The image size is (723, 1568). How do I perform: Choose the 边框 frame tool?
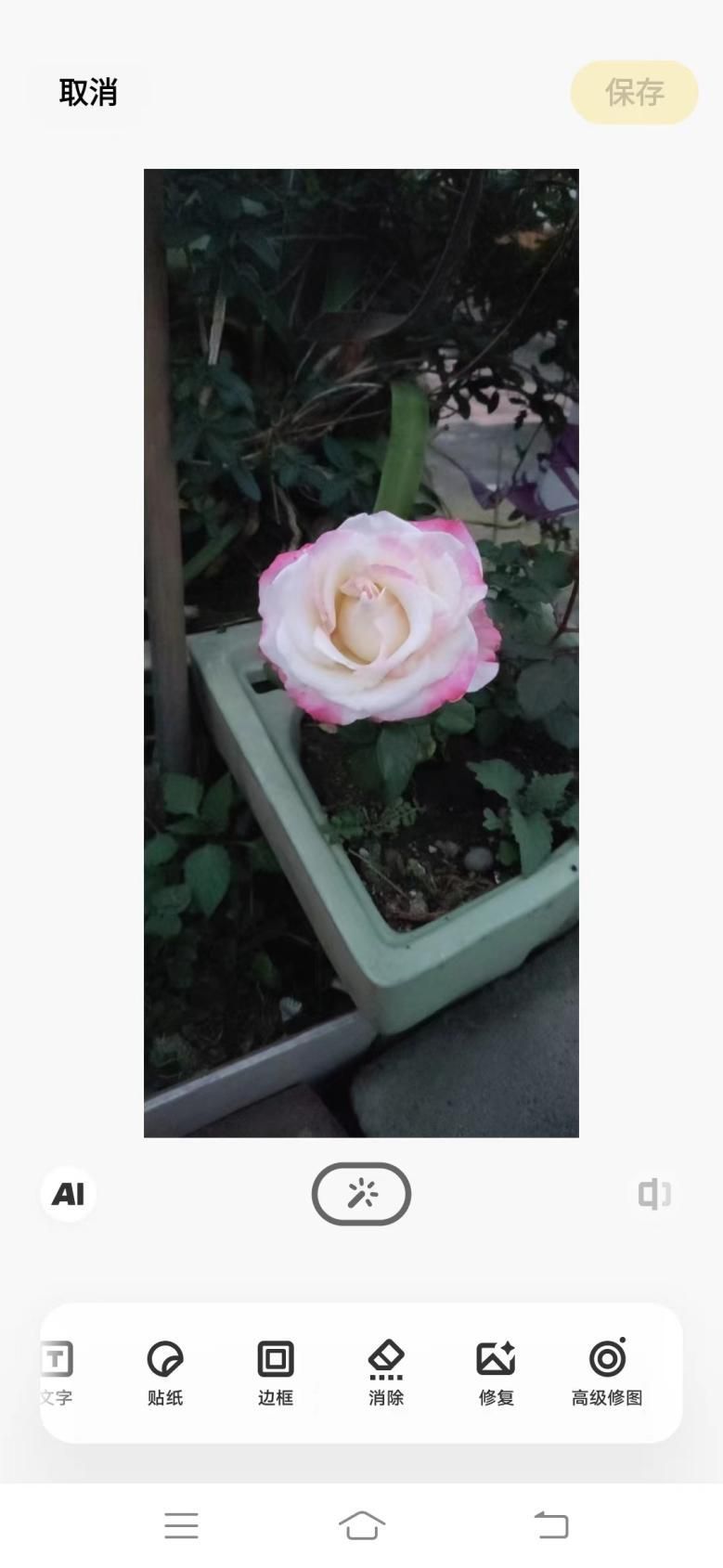[x=276, y=1372]
